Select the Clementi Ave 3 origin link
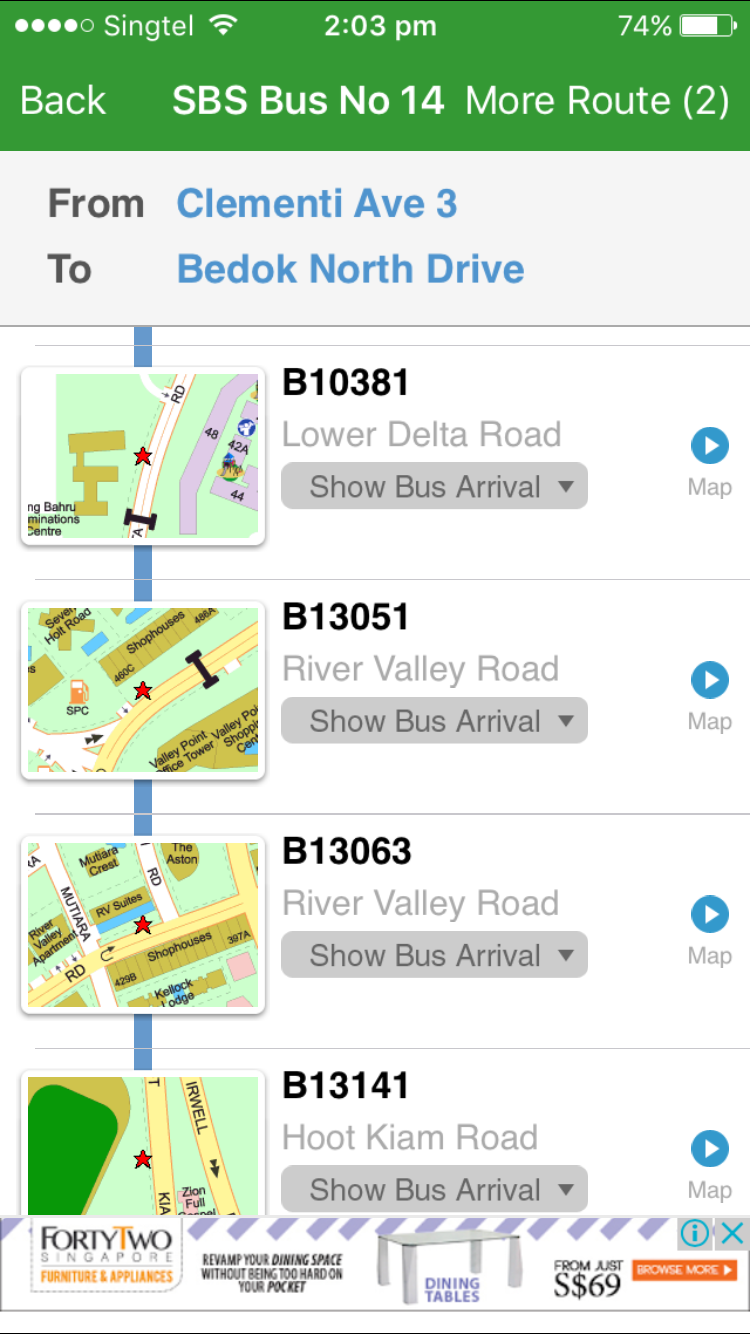Screen dimensions: 750x1334 click(x=317, y=204)
